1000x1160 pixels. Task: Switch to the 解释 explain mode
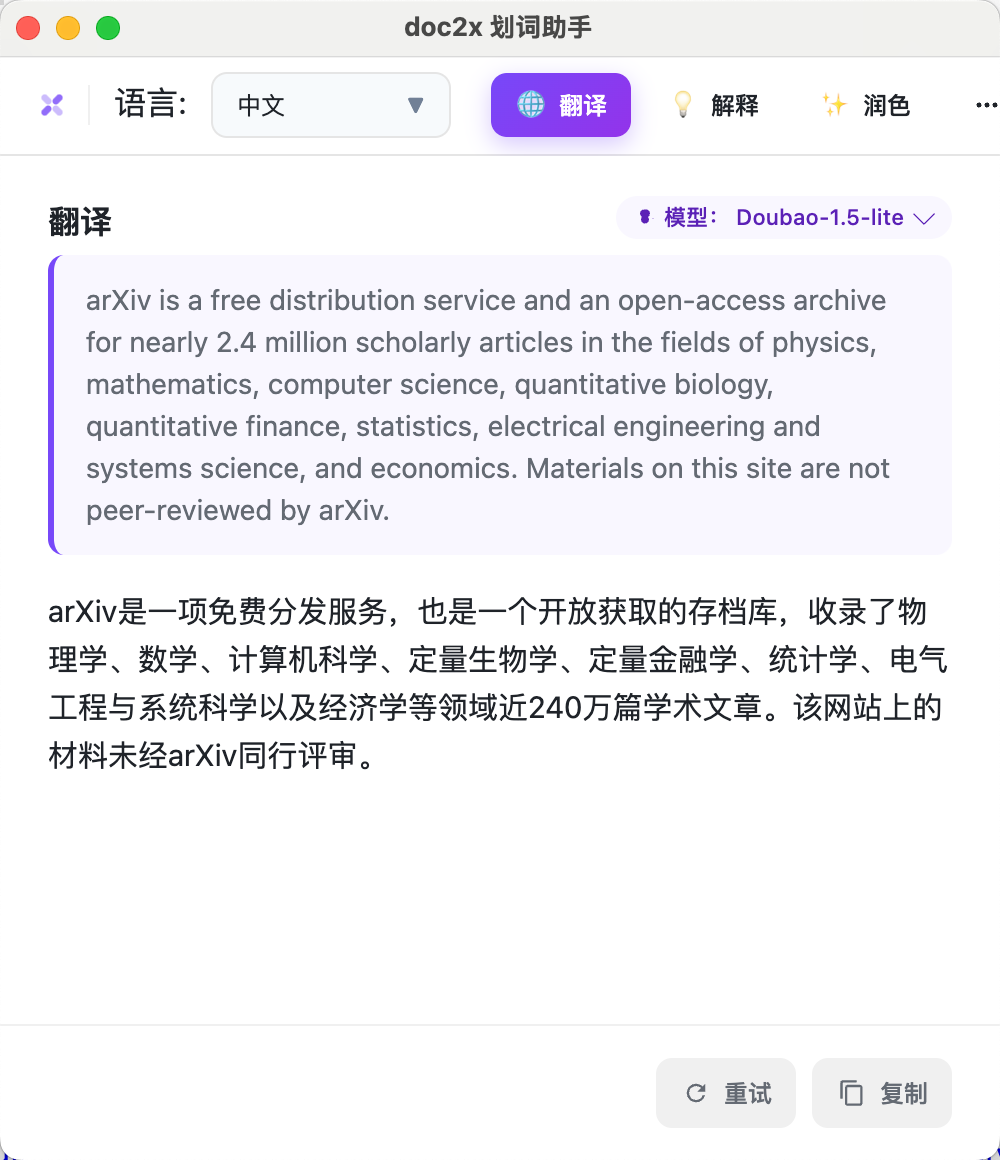pos(715,105)
